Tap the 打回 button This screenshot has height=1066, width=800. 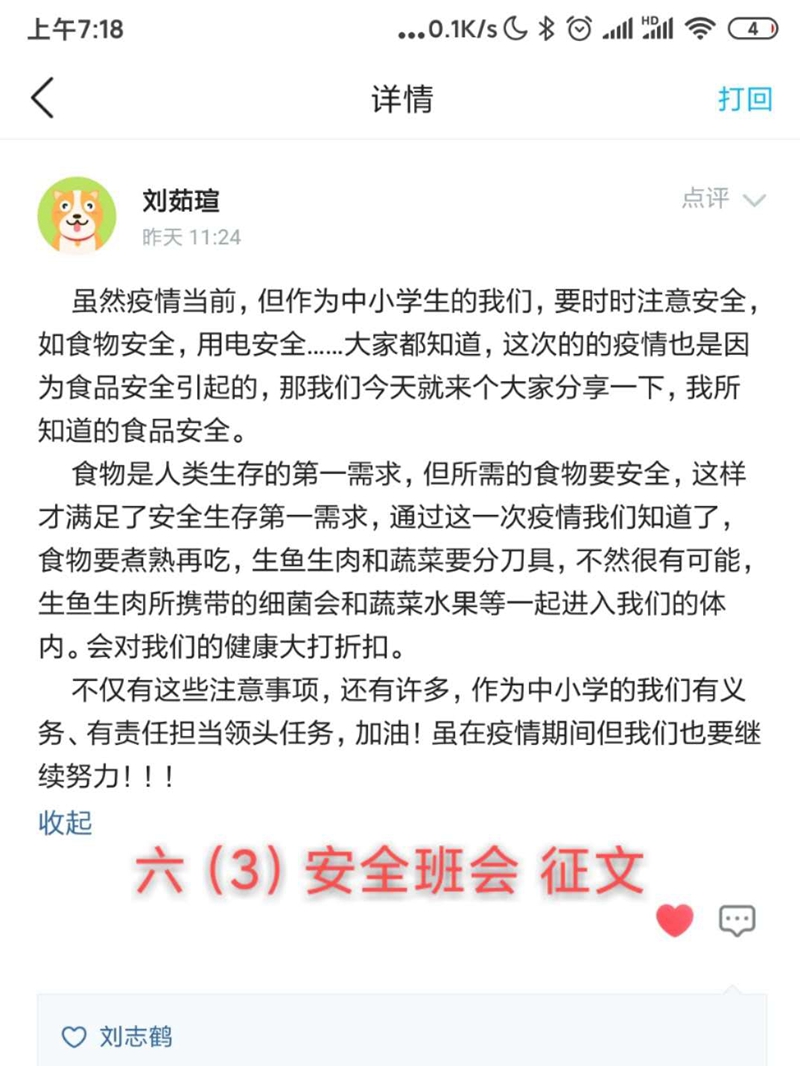point(745,99)
